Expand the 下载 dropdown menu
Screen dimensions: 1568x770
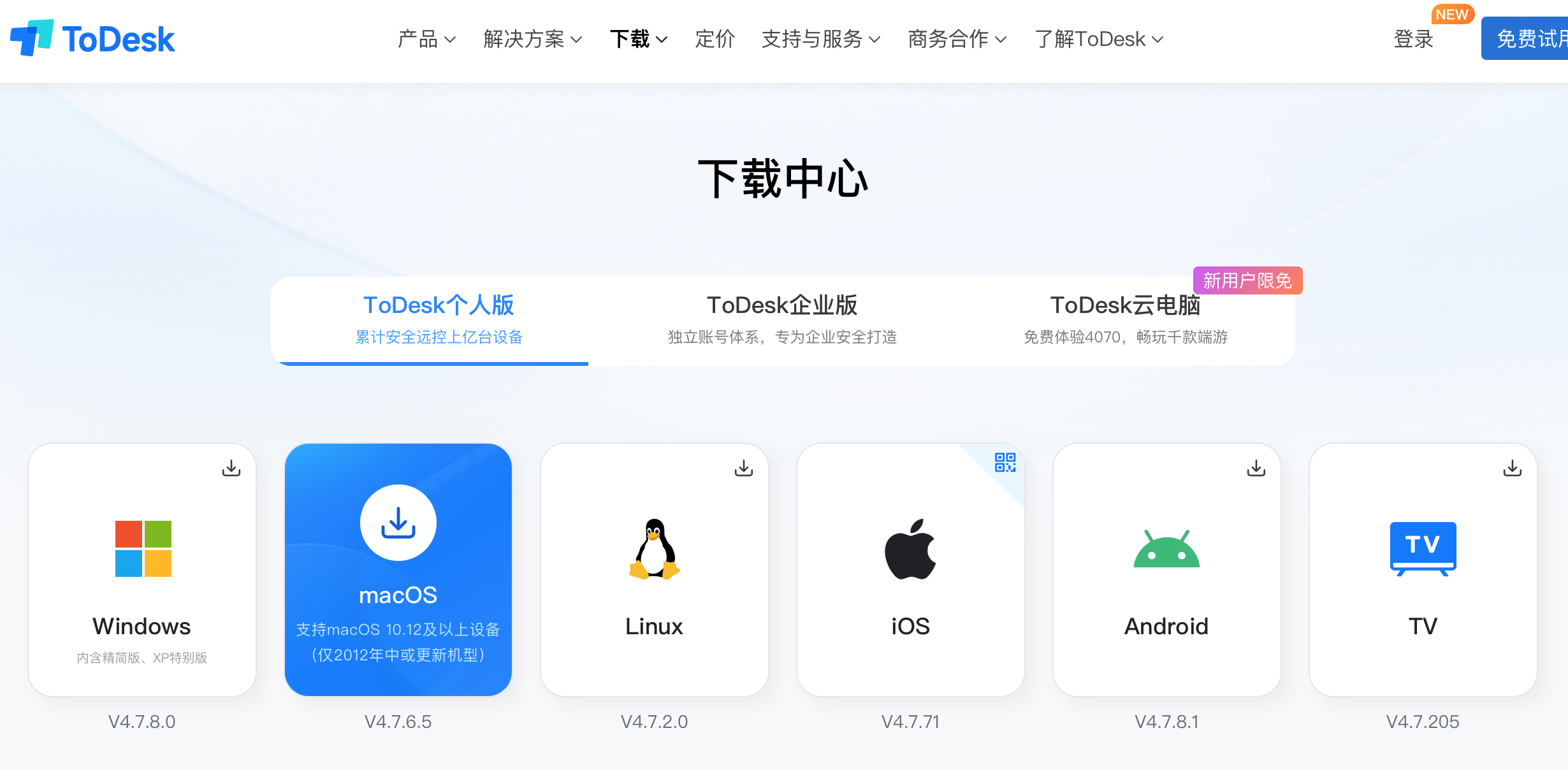pyautogui.click(x=638, y=39)
